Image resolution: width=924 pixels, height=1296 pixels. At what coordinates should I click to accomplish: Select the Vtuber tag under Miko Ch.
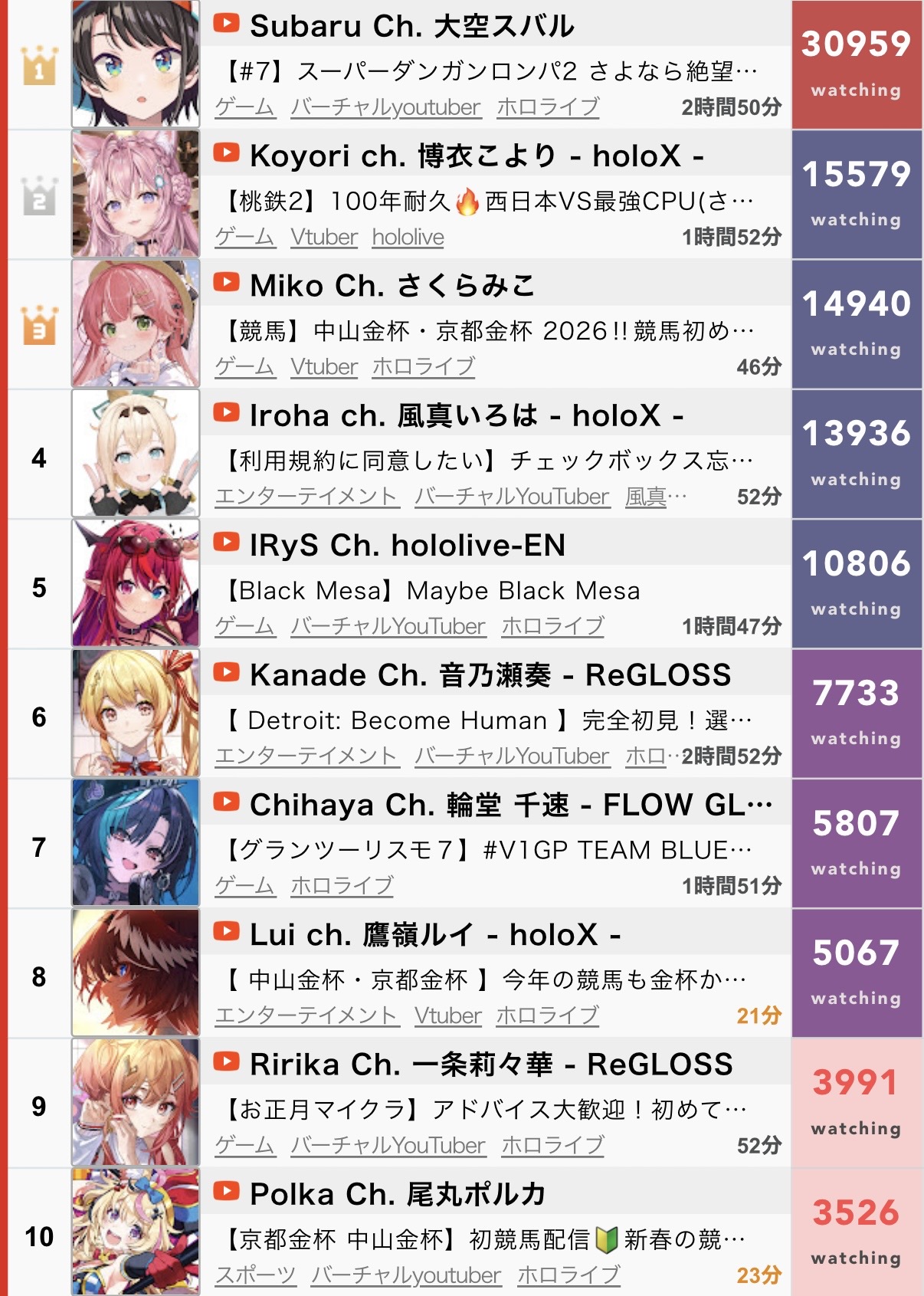tap(324, 366)
